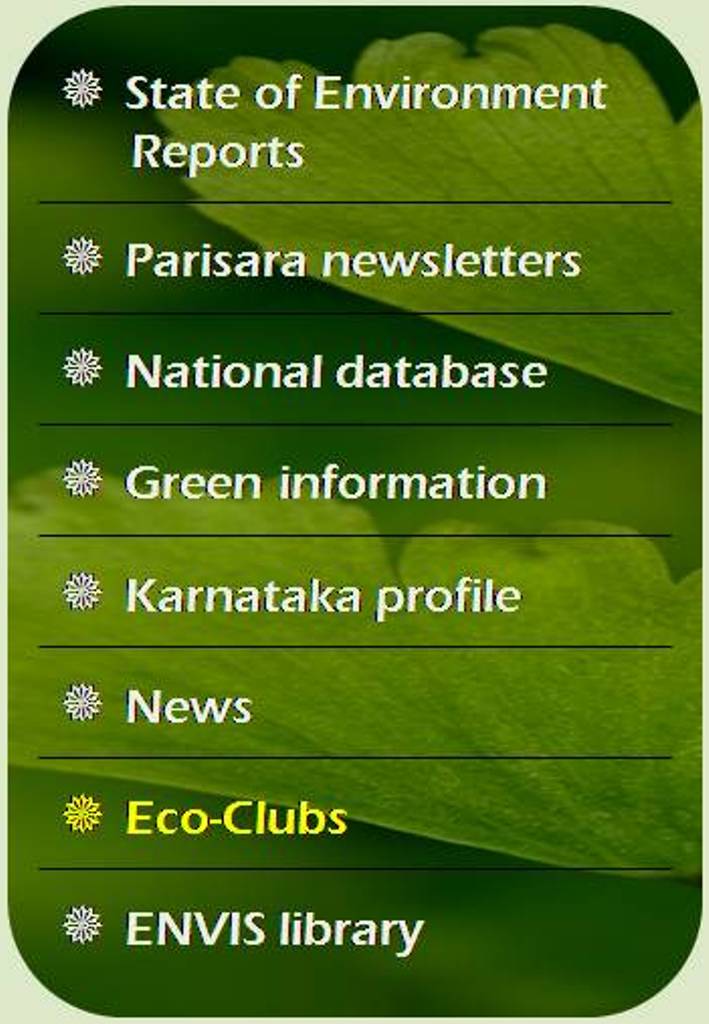
Task: Tap the News menu item
Action: pos(188,707)
